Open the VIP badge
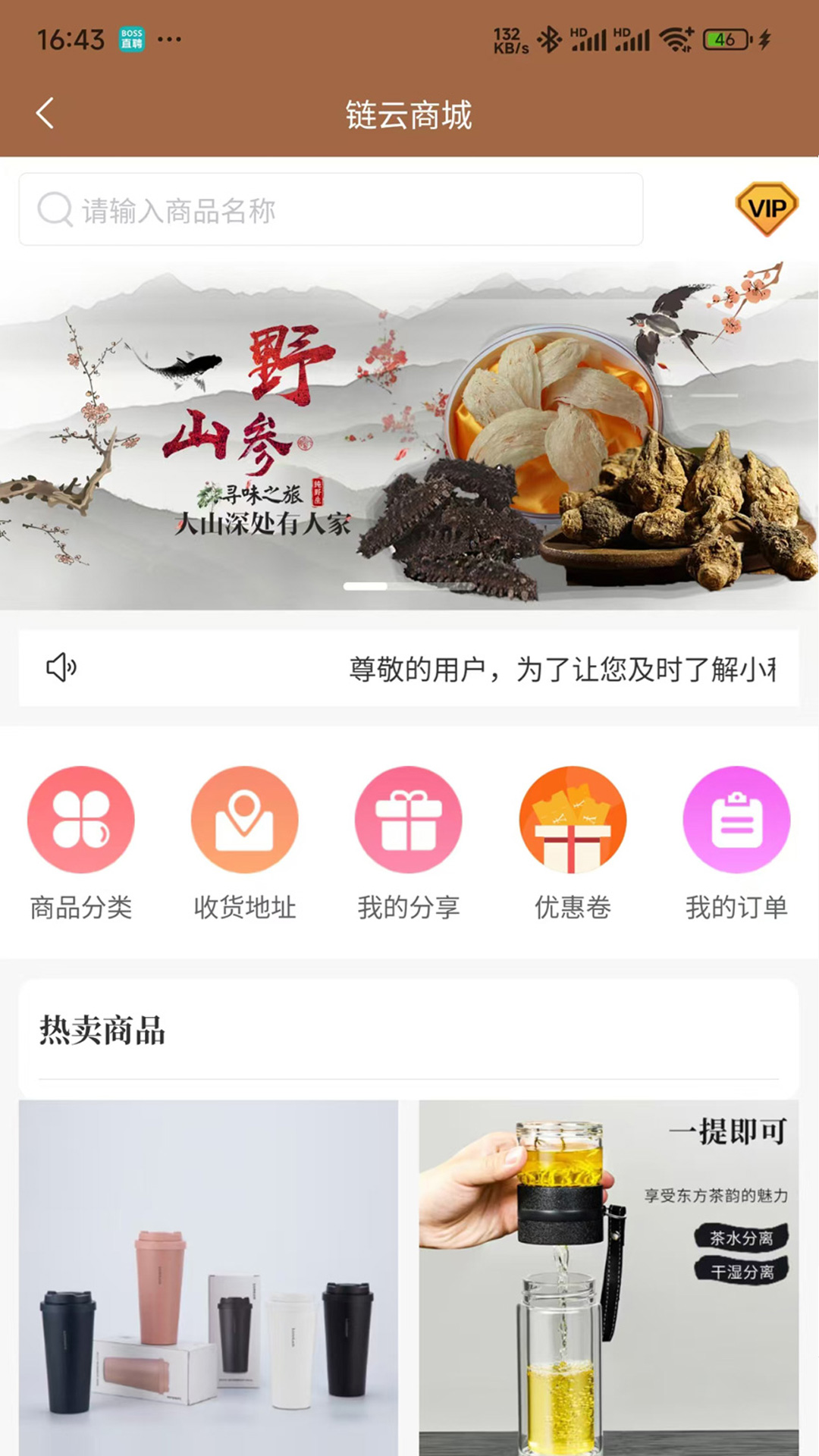819x1456 pixels. pyautogui.click(x=767, y=209)
